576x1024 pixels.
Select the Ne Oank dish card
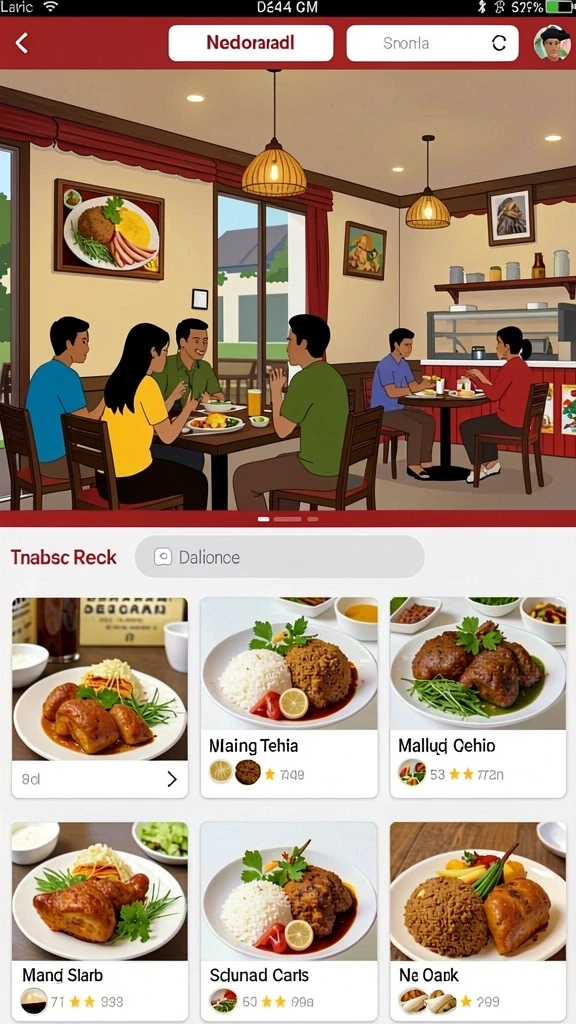pos(478,921)
